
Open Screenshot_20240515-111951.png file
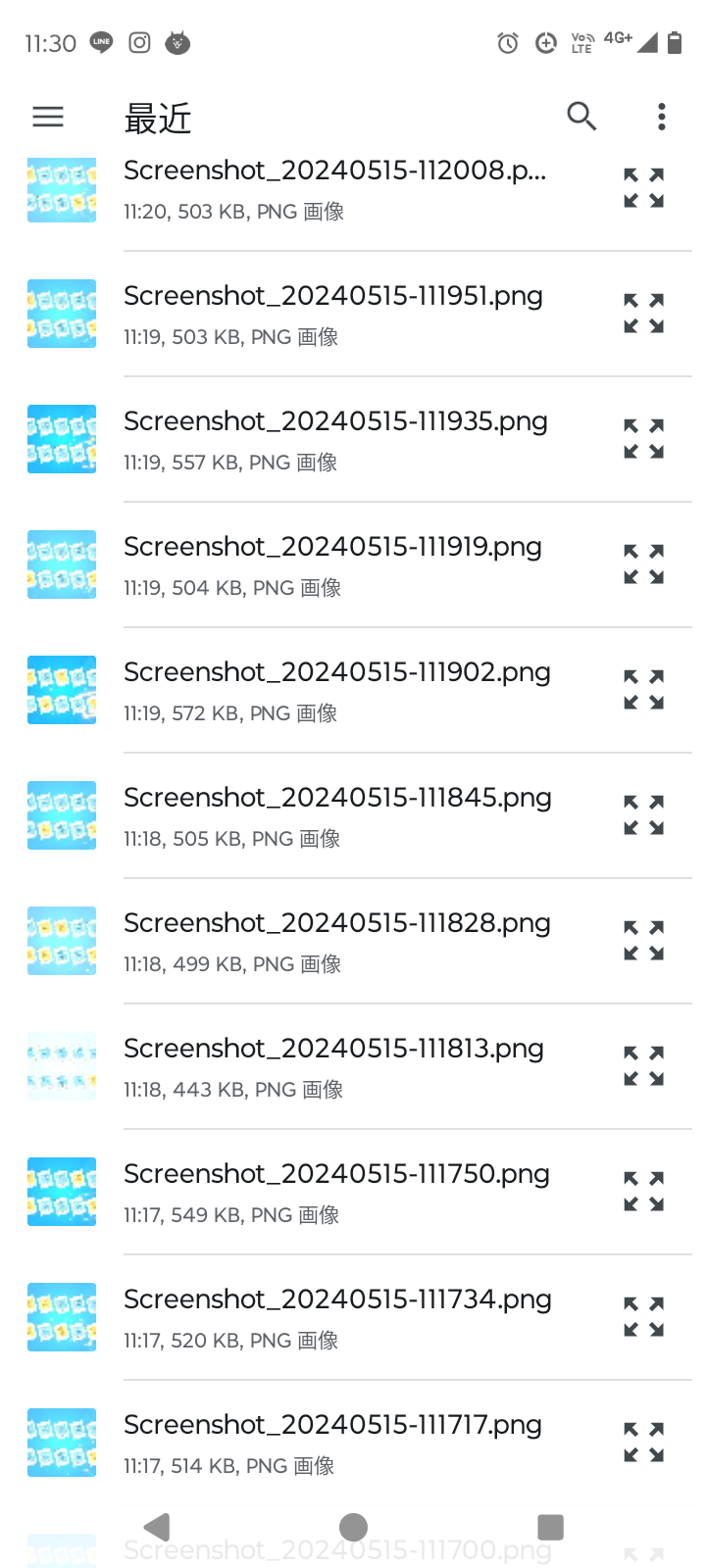coord(333,314)
